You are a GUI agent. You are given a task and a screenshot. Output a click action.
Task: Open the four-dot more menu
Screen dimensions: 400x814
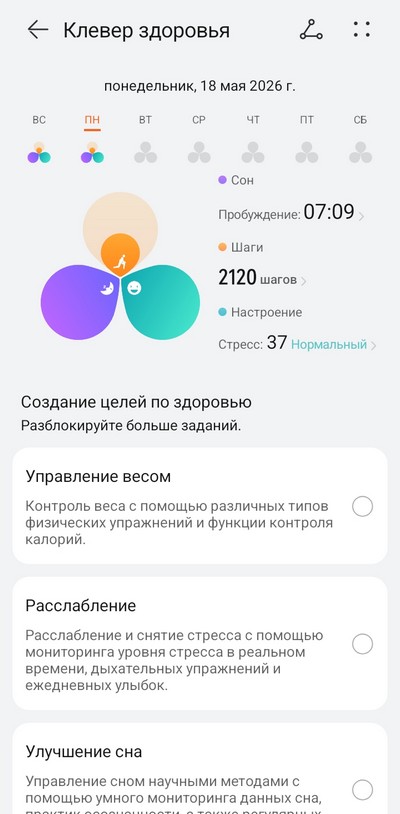click(362, 30)
